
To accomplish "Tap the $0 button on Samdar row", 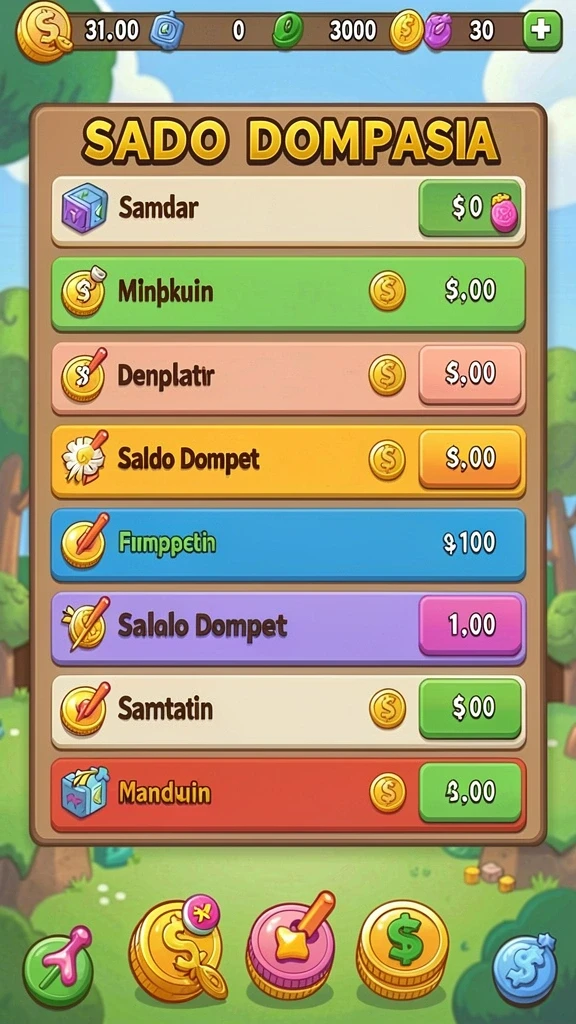I will (470, 208).
